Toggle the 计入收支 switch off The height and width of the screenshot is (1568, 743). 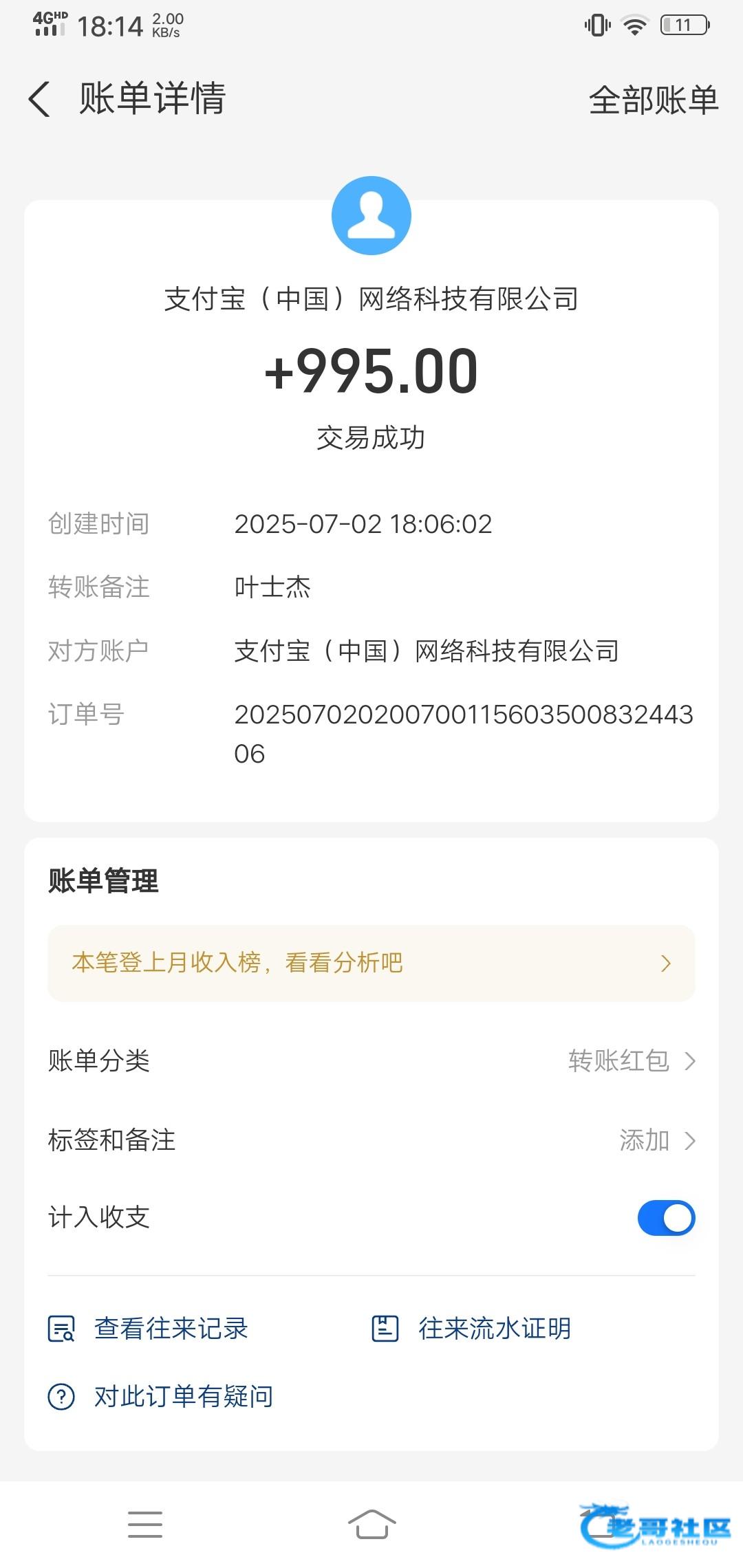coord(666,1218)
